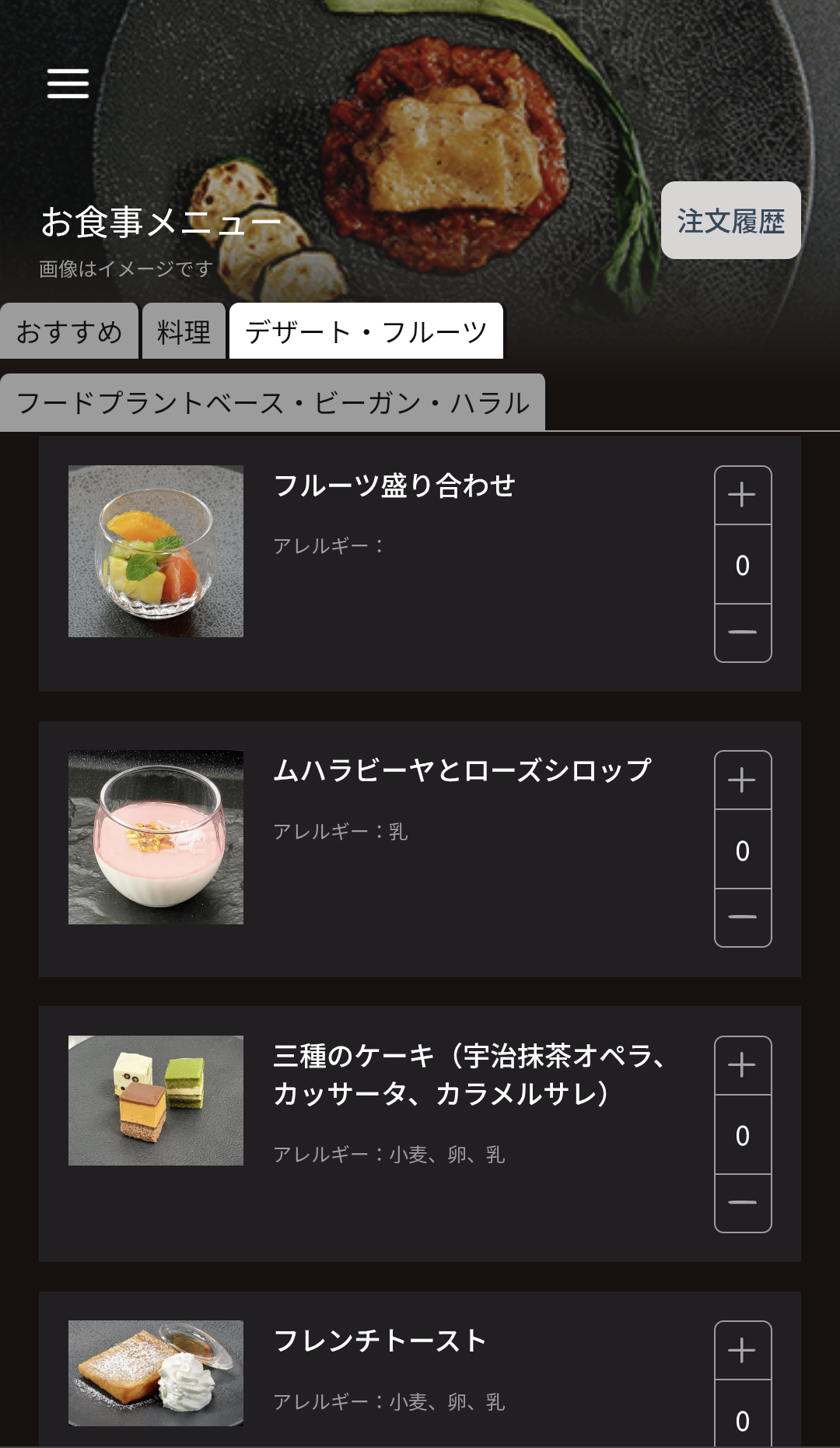Decrease quantity of フルーツ盛り合わせ
Image resolution: width=840 pixels, height=1448 pixels.
[742, 633]
